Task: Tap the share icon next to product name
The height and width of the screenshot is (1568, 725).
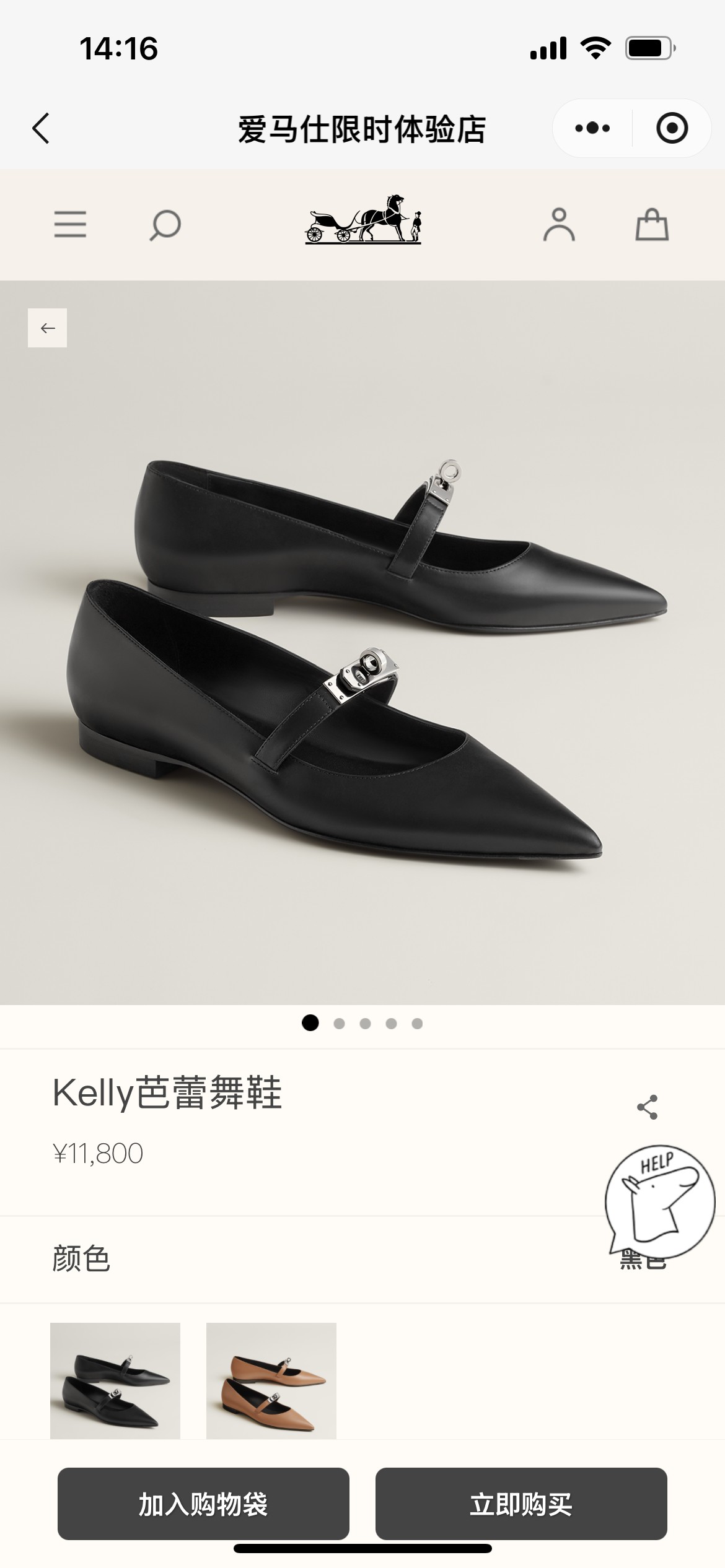Action: [x=647, y=1106]
